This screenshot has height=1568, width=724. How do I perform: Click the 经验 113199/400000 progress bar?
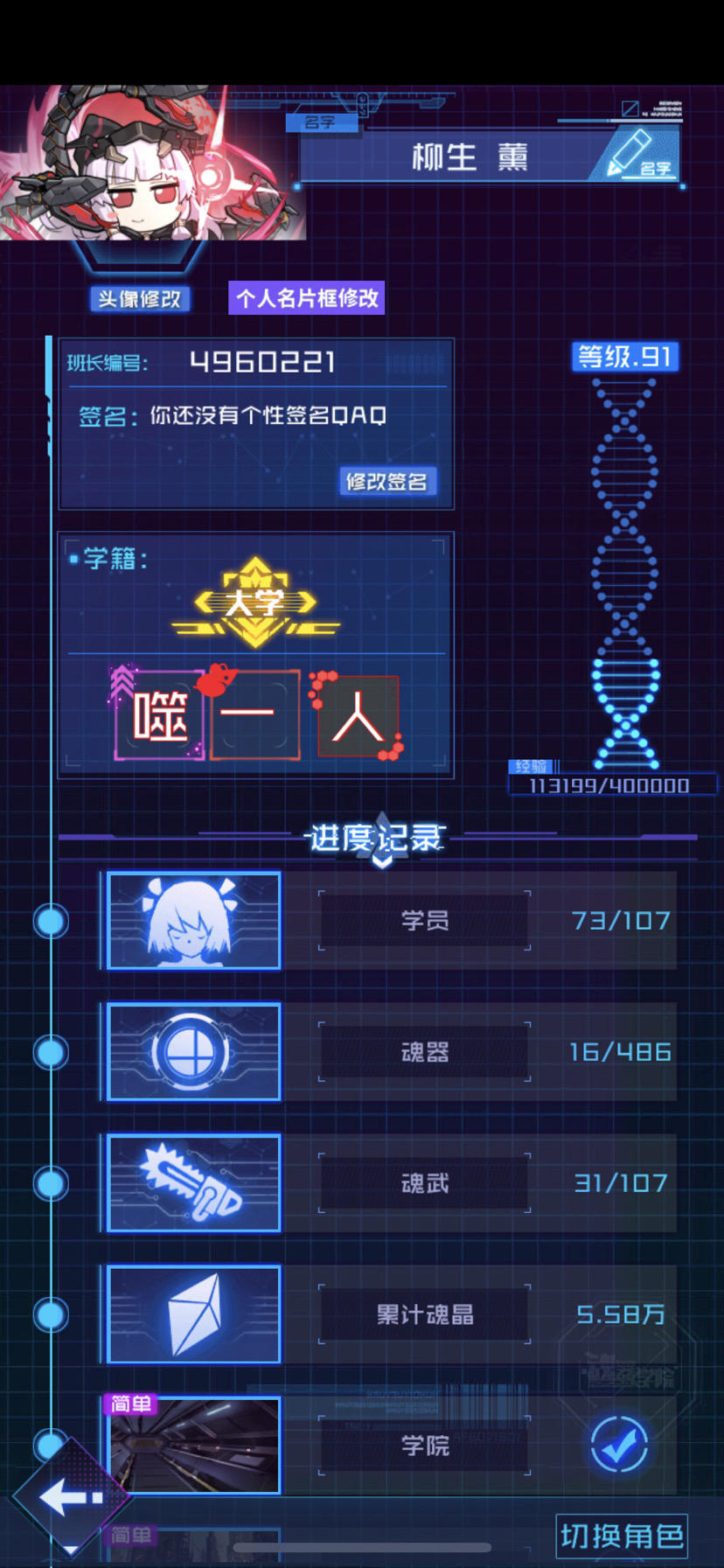612,784
